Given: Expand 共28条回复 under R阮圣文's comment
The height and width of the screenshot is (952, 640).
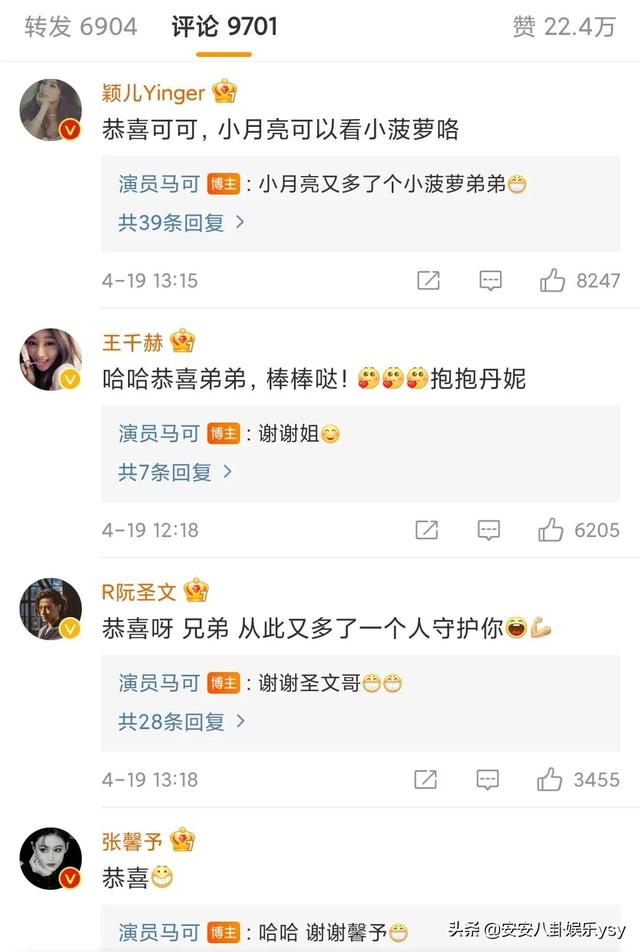Looking at the screenshot, I should (x=181, y=721).
